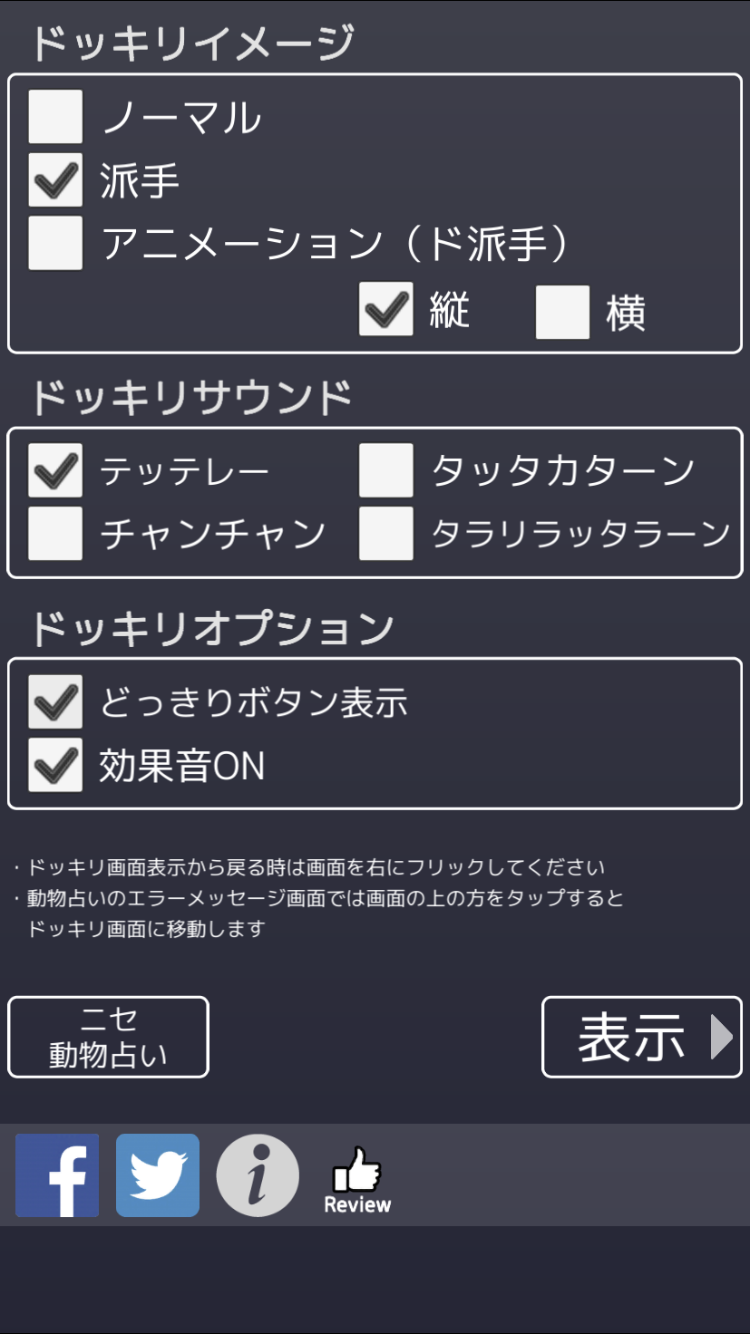This screenshot has width=750, height=1334.
Task: Tap the 表示 button
Action: click(x=641, y=1037)
